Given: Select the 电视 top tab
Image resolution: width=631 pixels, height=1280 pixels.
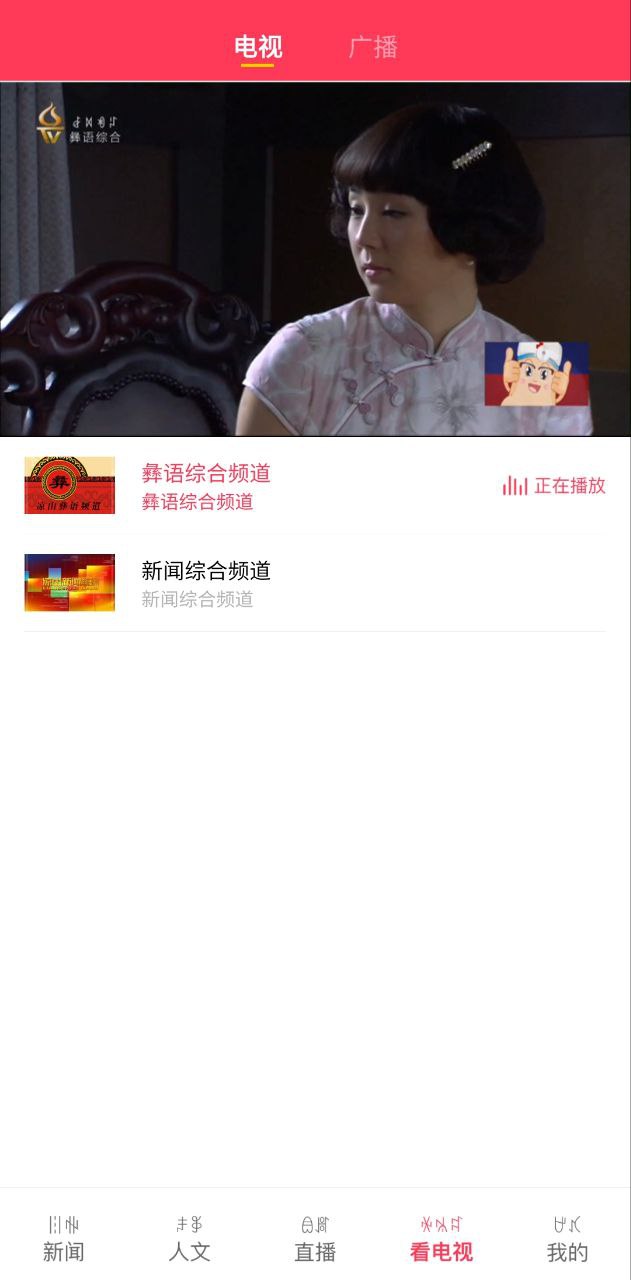Looking at the screenshot, I should pos(257,47).
